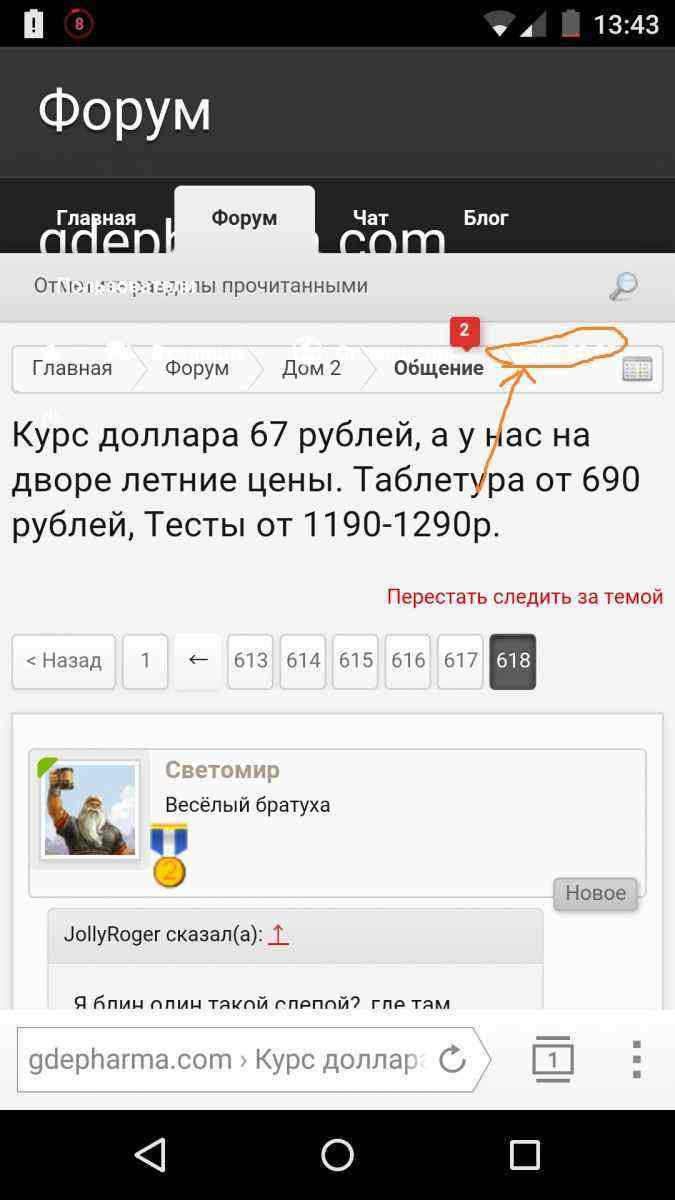Screen dimensions: 675x1200
Task: Open page 613 of the thread
Action: click(x=250, y=661)
